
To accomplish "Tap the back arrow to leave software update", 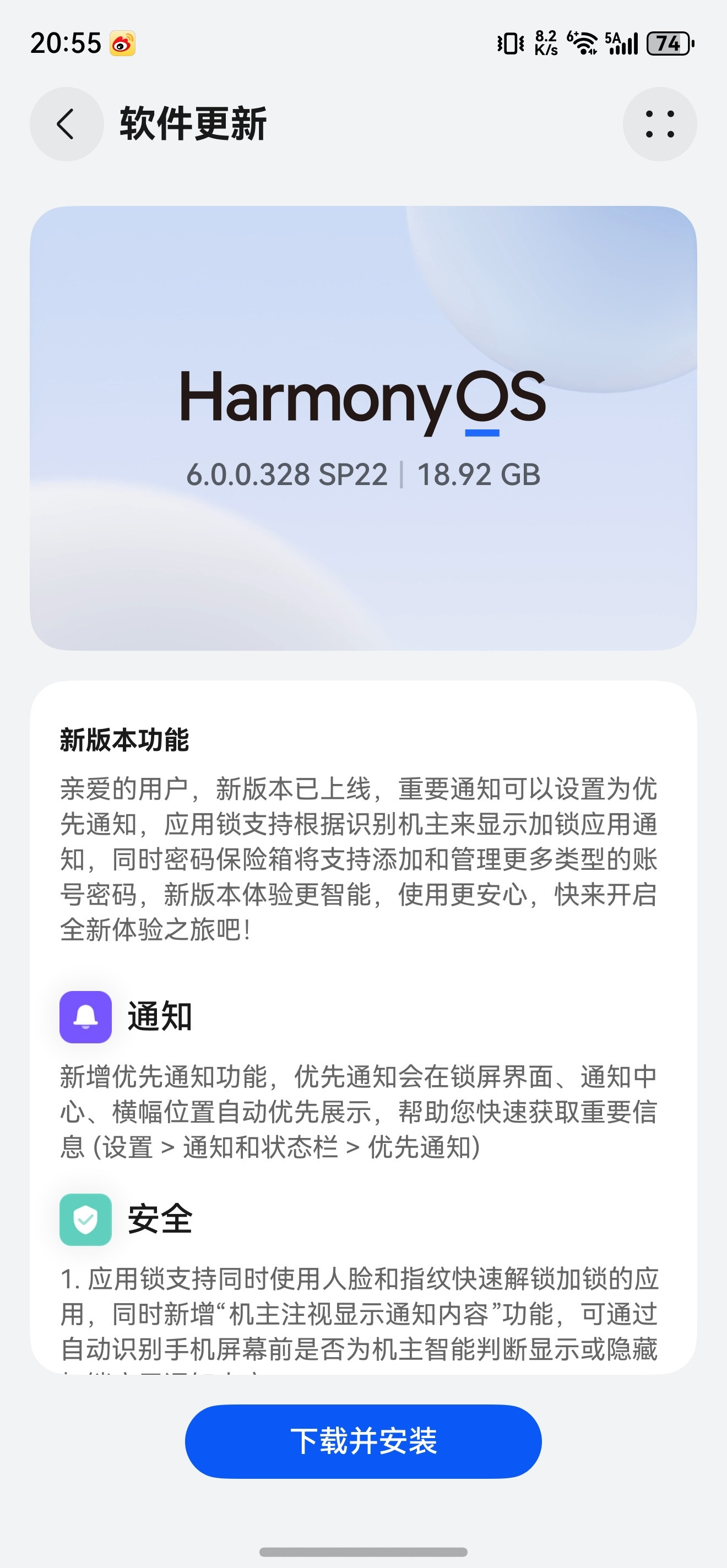I will (x=67, y=123).
